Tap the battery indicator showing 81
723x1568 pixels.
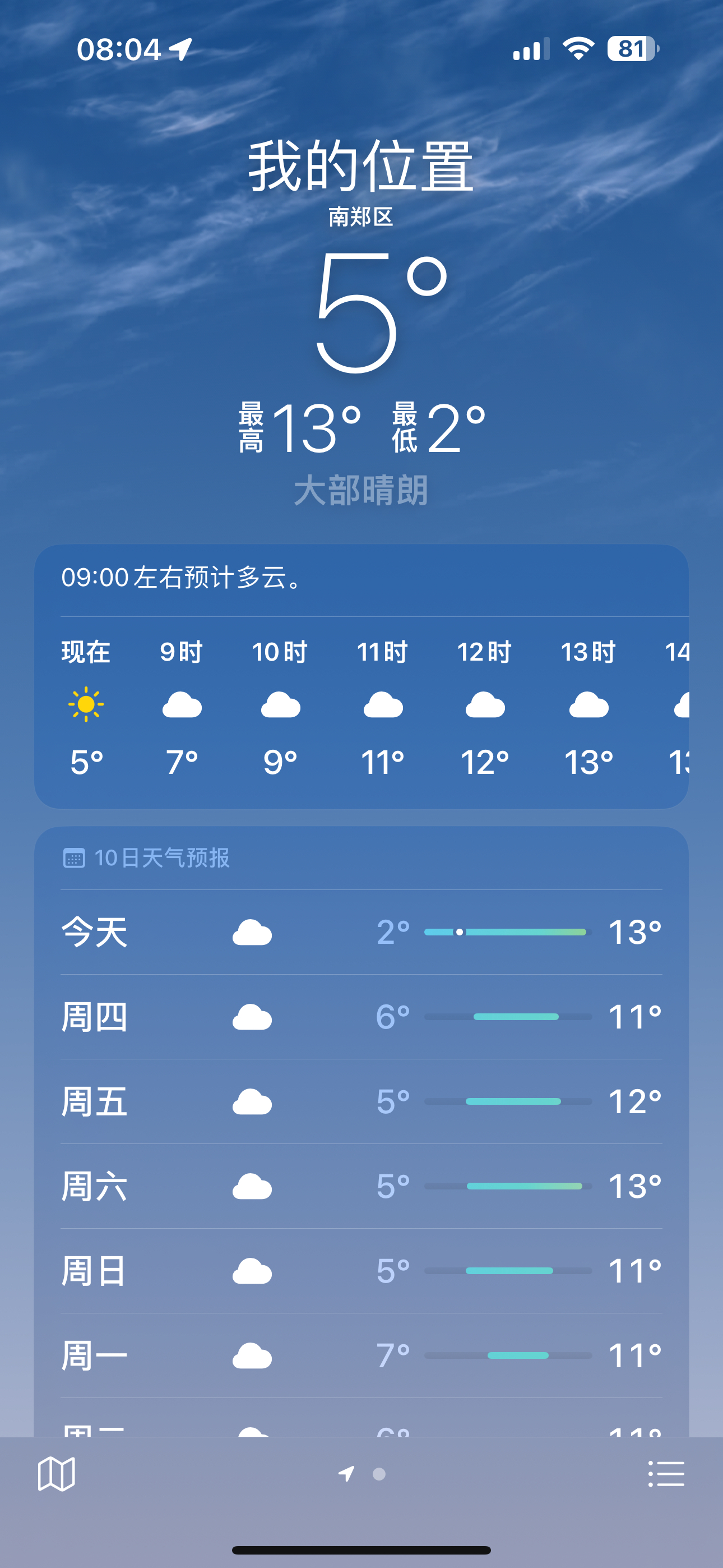click(633, 48)
